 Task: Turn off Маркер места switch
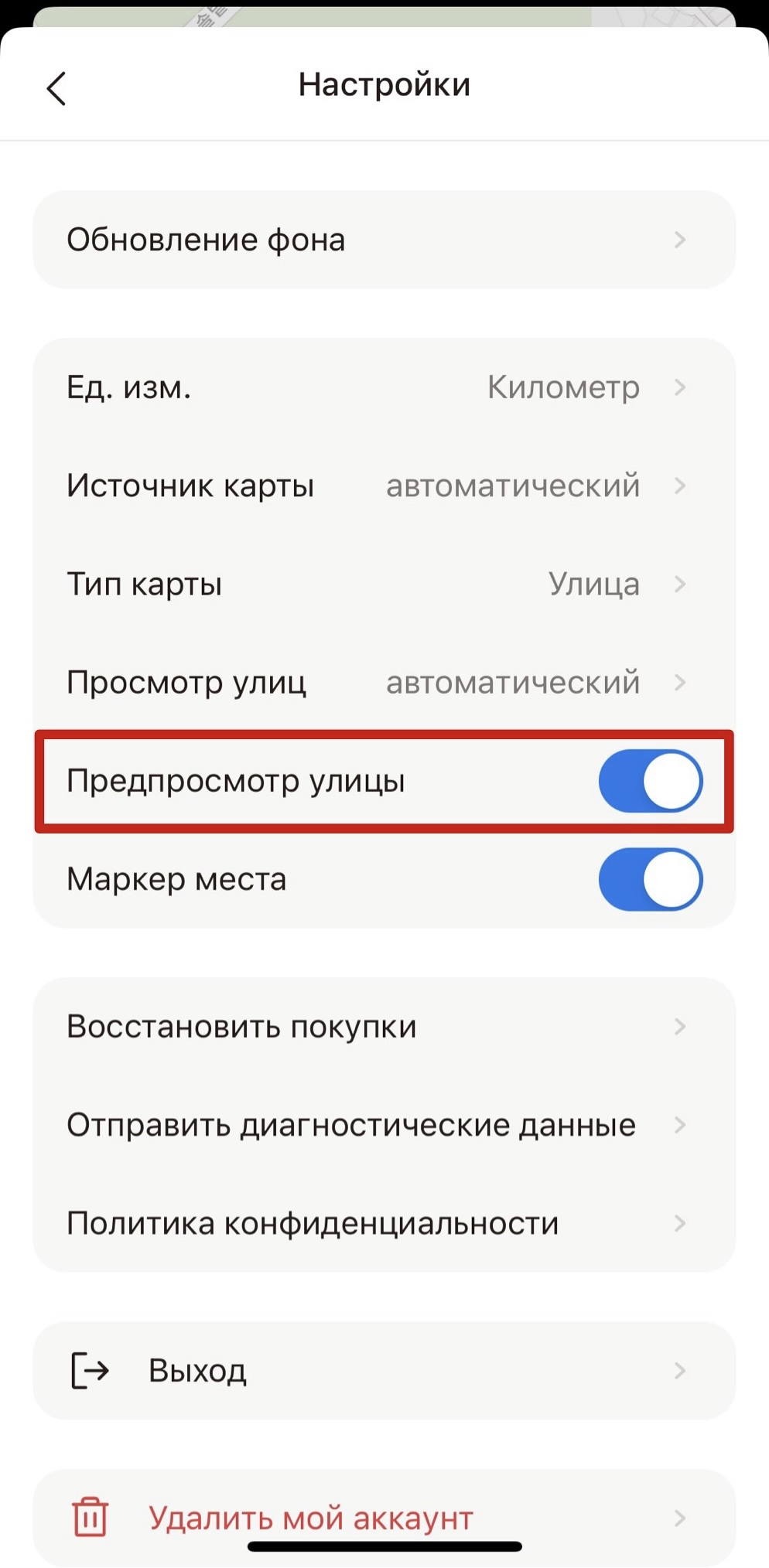pyautogui.click(x=650, y=879)
